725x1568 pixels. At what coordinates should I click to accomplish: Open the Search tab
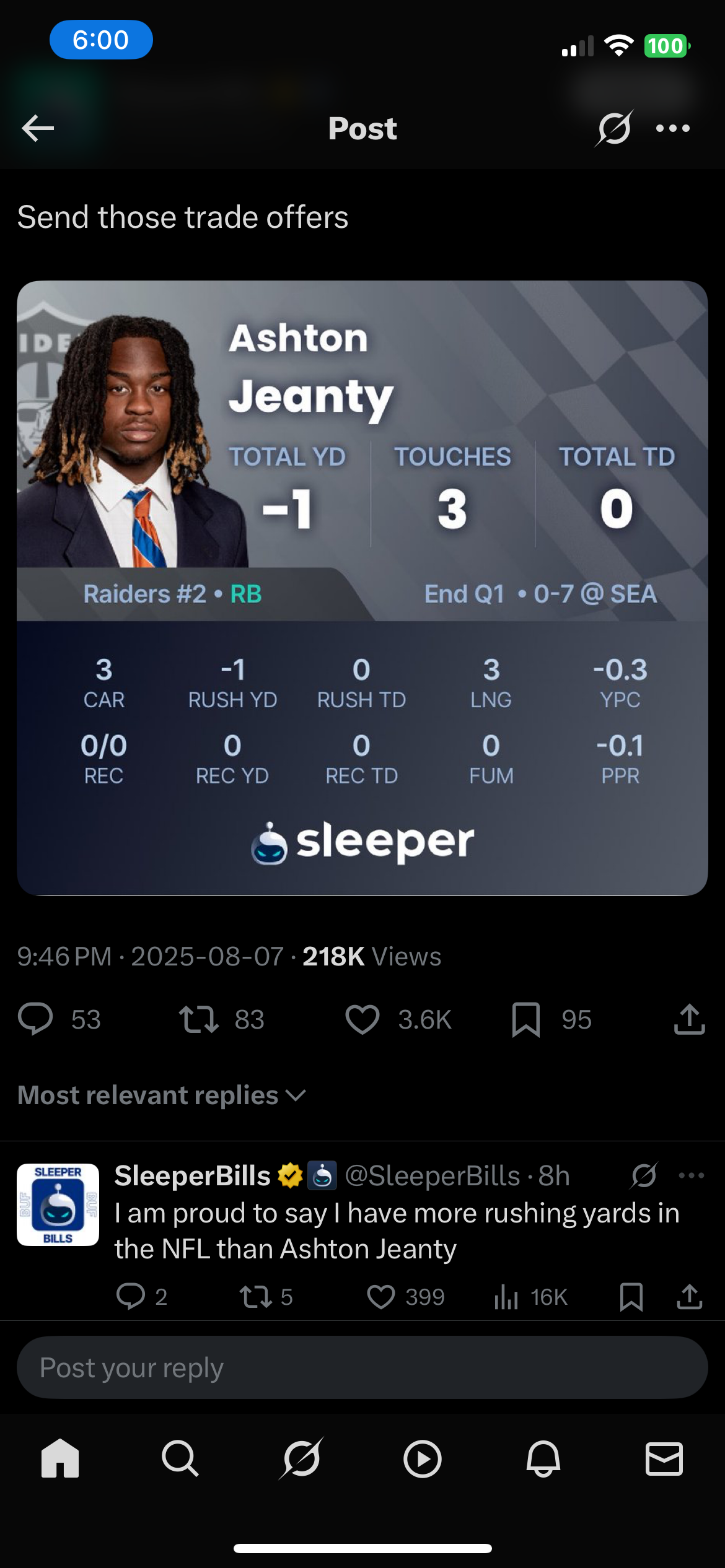(x=180, y=1458)
